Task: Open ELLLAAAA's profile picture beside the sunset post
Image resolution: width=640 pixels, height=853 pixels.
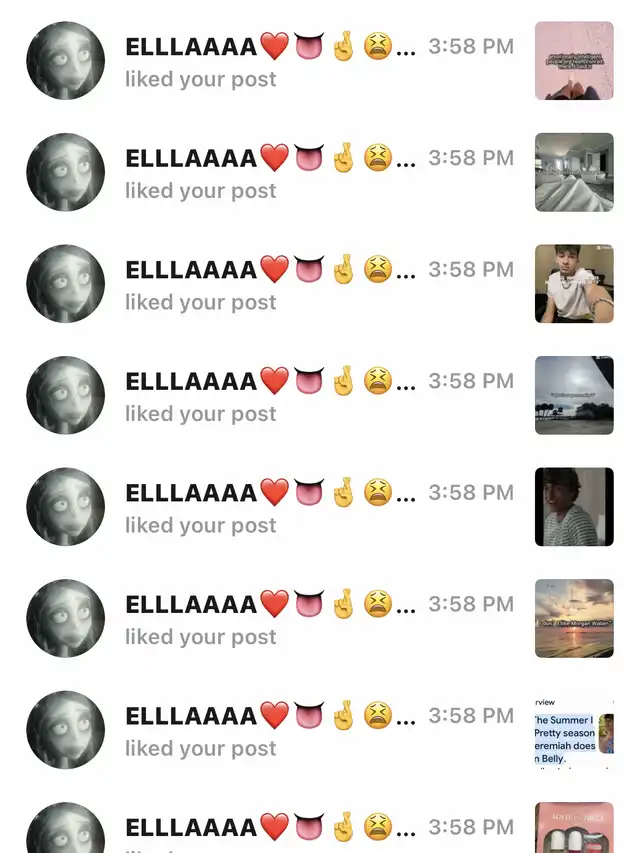Action: click(65, 618)
